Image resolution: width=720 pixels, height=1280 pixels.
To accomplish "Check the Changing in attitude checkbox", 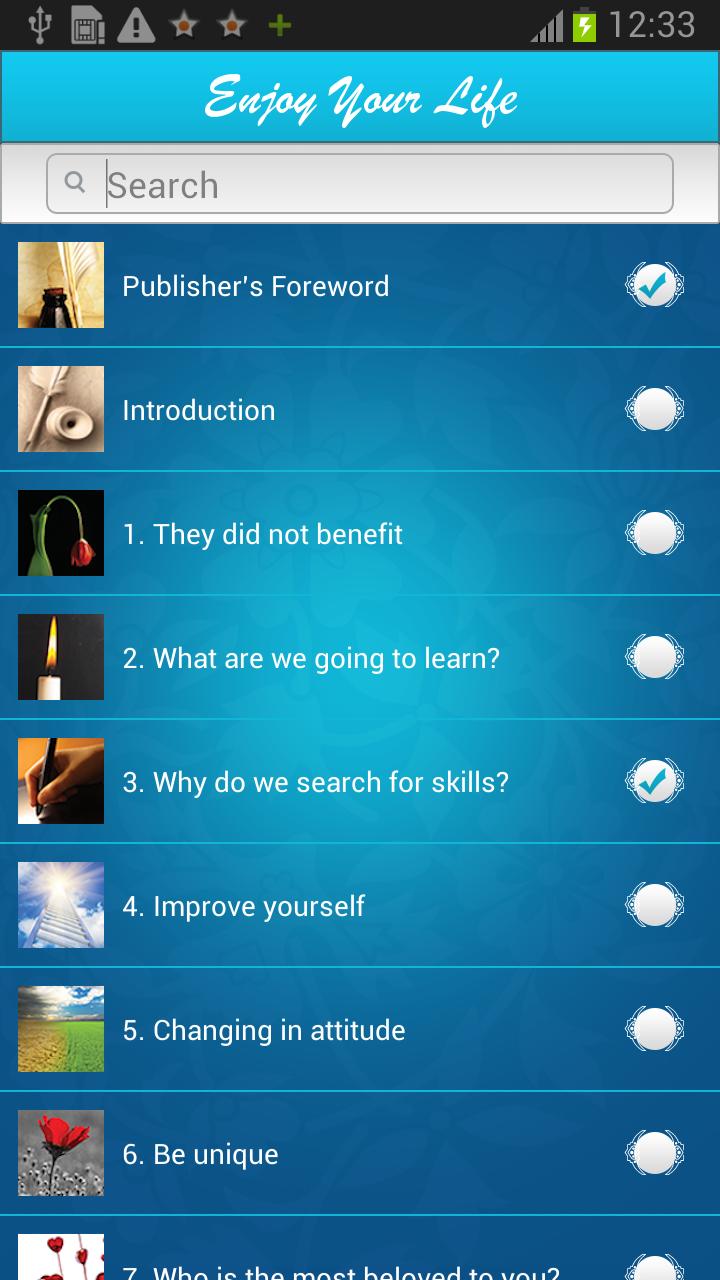I will [x=655, y=1030].
